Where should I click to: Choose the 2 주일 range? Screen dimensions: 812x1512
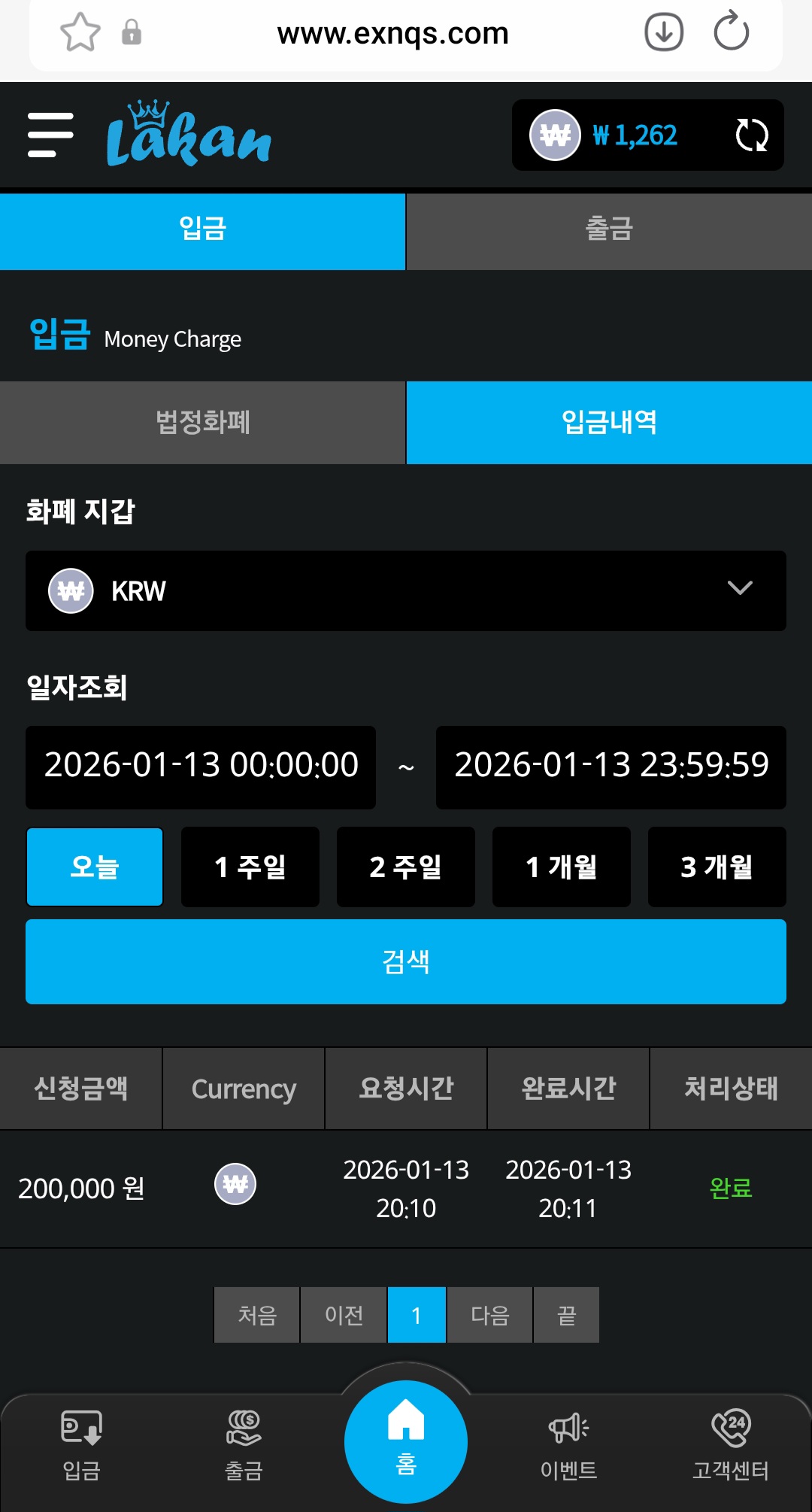click(x=406, y=867)
